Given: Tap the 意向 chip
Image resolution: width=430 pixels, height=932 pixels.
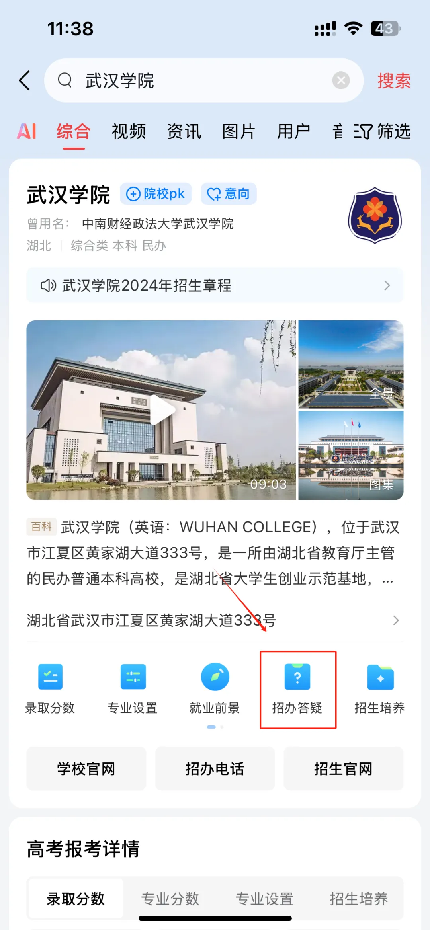Looking at the screenshot, I should pos(228,194).
